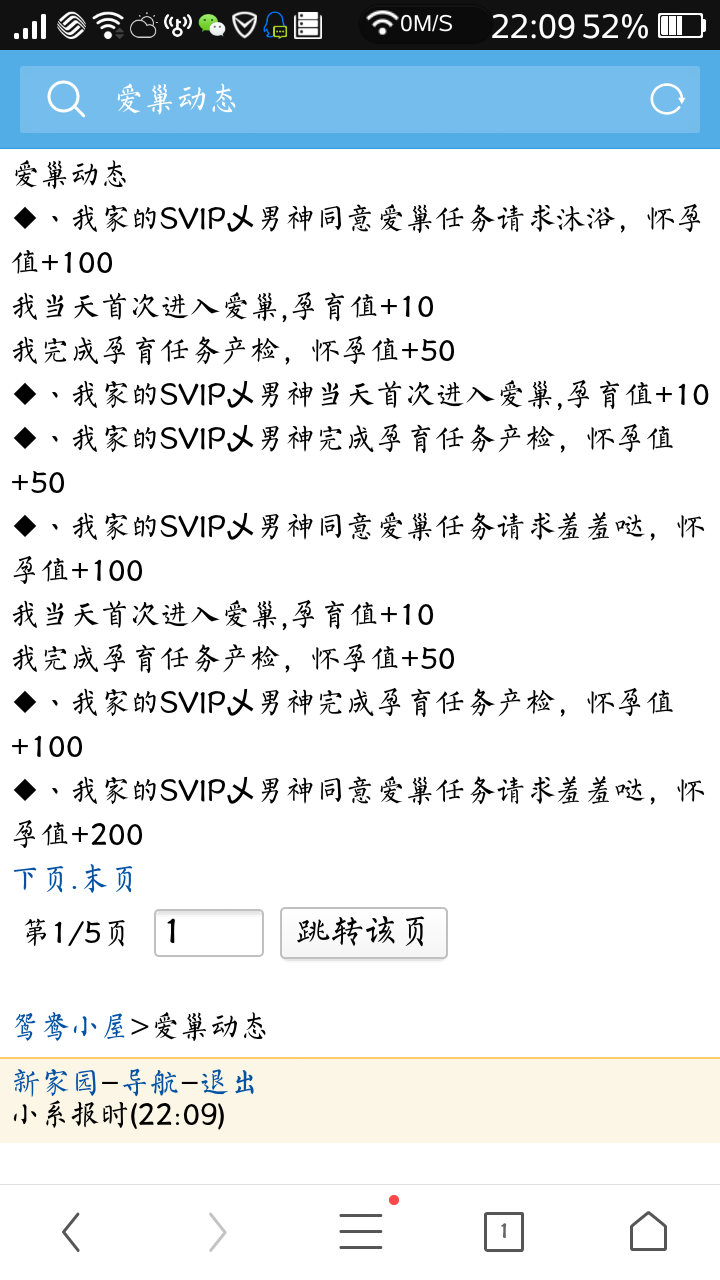Open the browser tabs switcher

[504, 1232]
